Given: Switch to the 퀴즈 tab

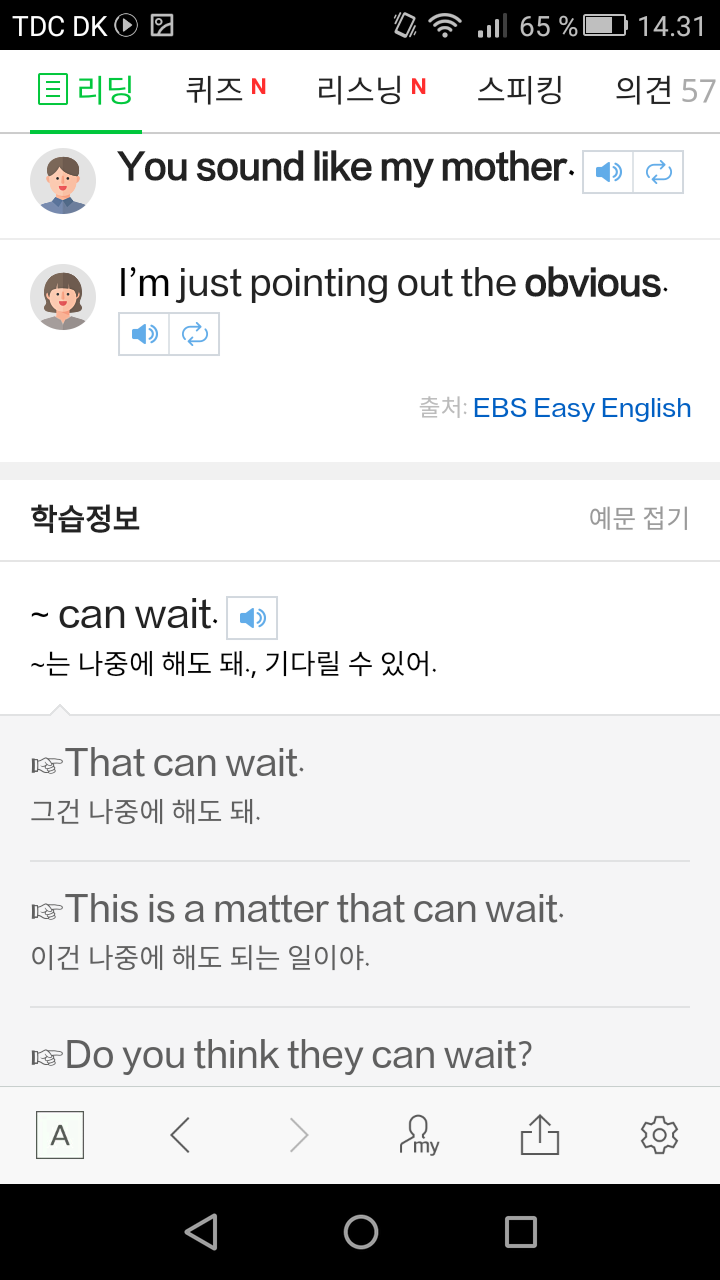Looking at the screenshot, I should [225, 91].
